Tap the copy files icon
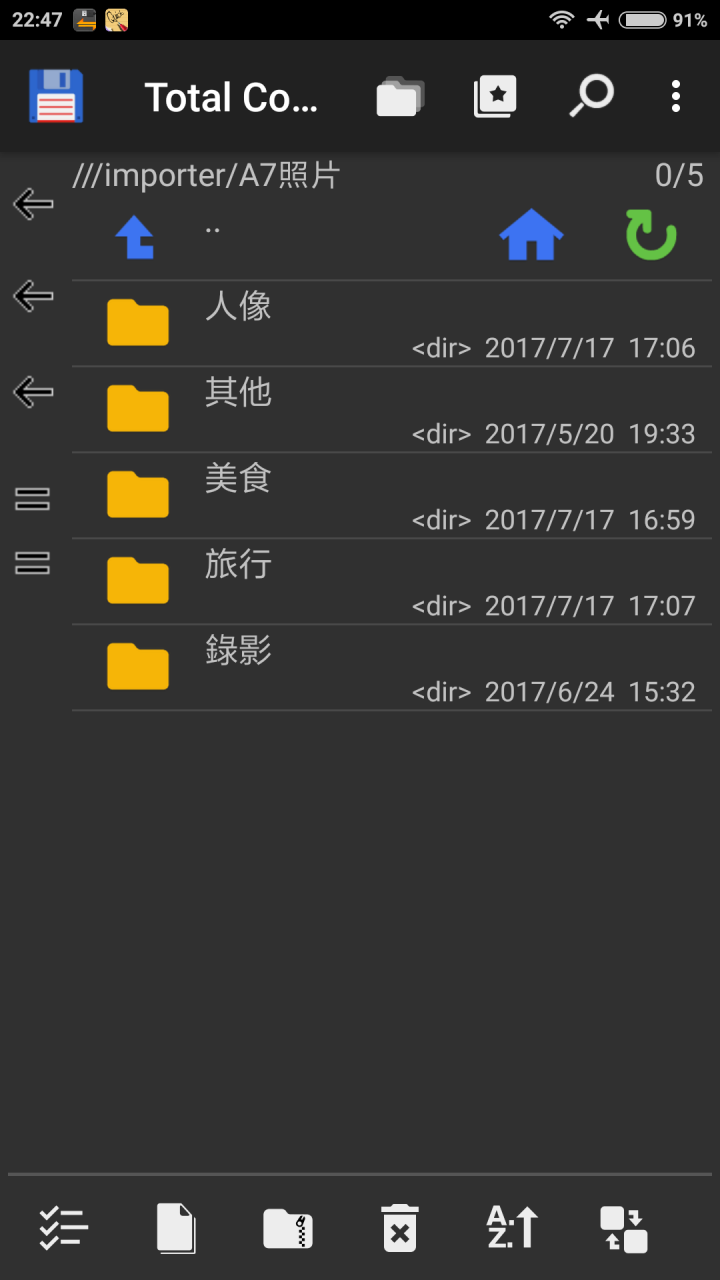 point(176,1228)
